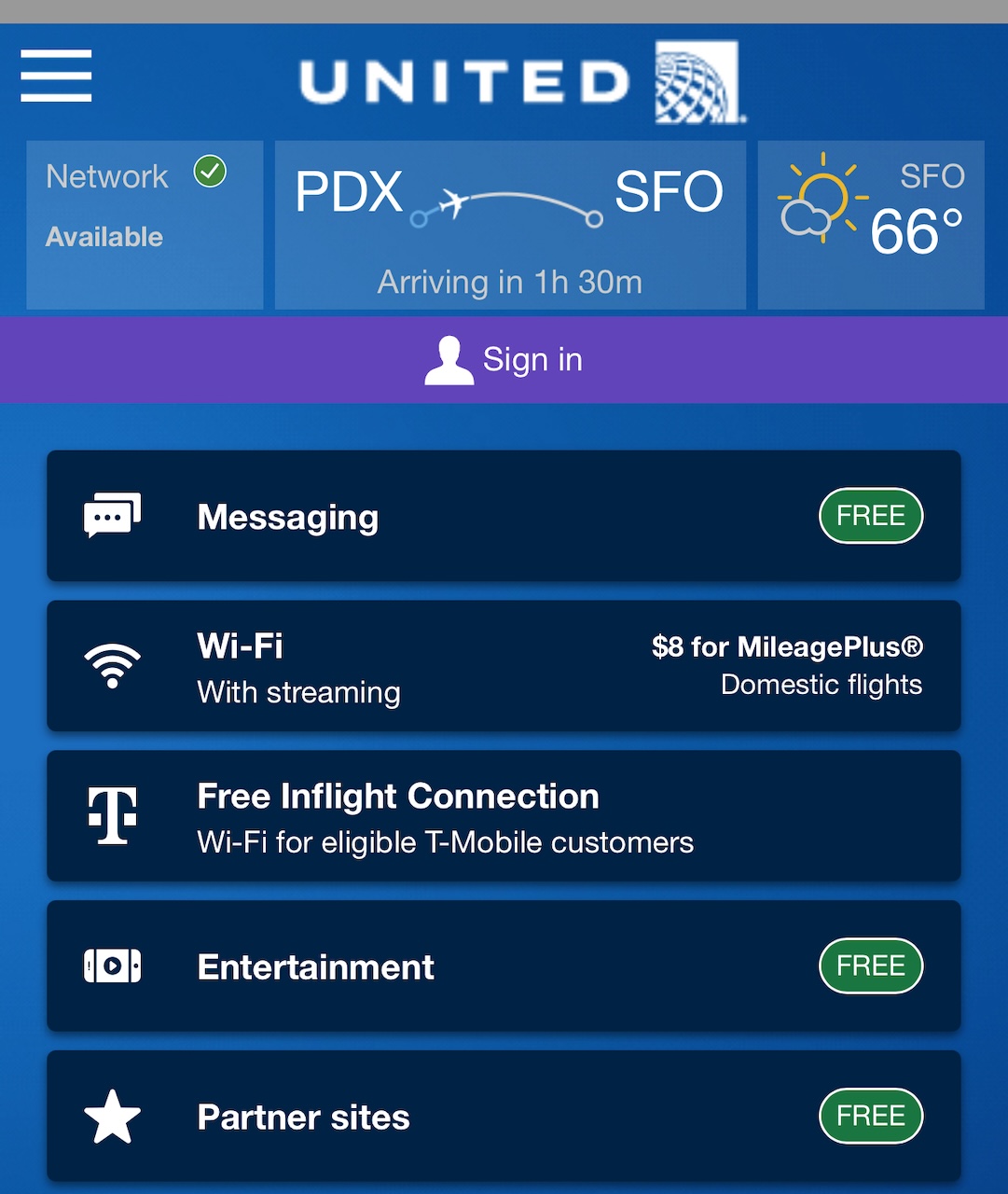Open the Network Available tile
The width and height of the screenshot is (1008, 1194).
click(145, 225)
